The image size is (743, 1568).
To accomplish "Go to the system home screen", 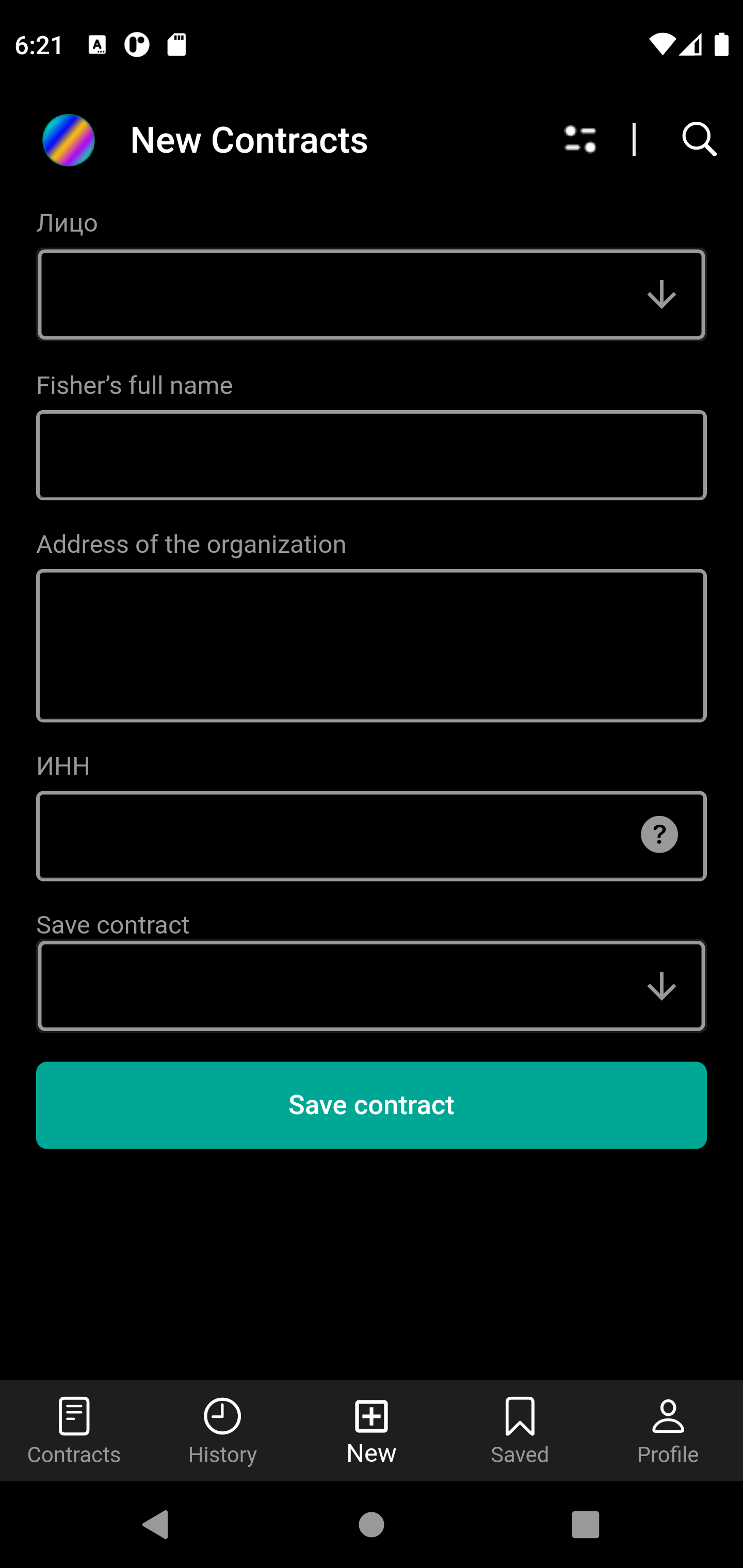I will [371, 1525].
